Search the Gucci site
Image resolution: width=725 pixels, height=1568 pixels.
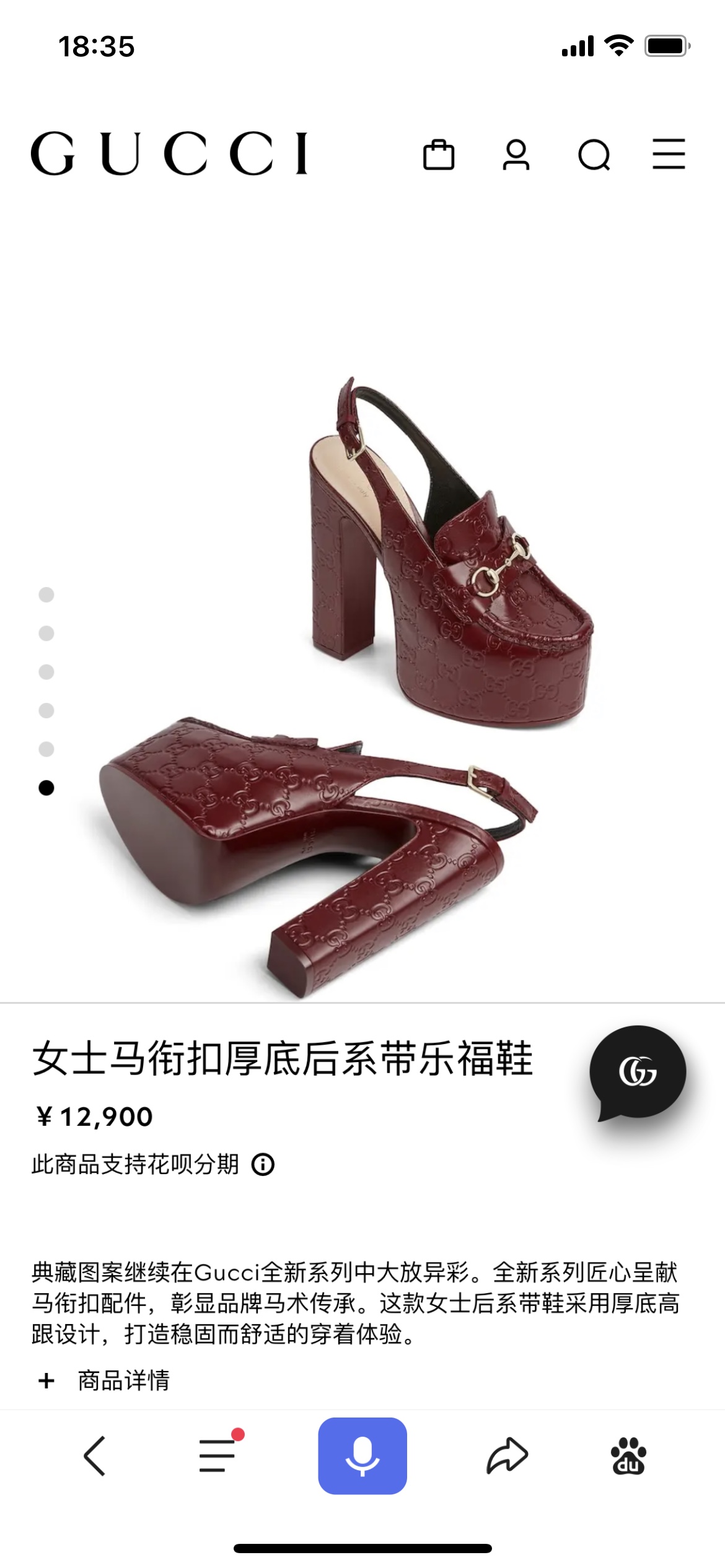point(594,154)
